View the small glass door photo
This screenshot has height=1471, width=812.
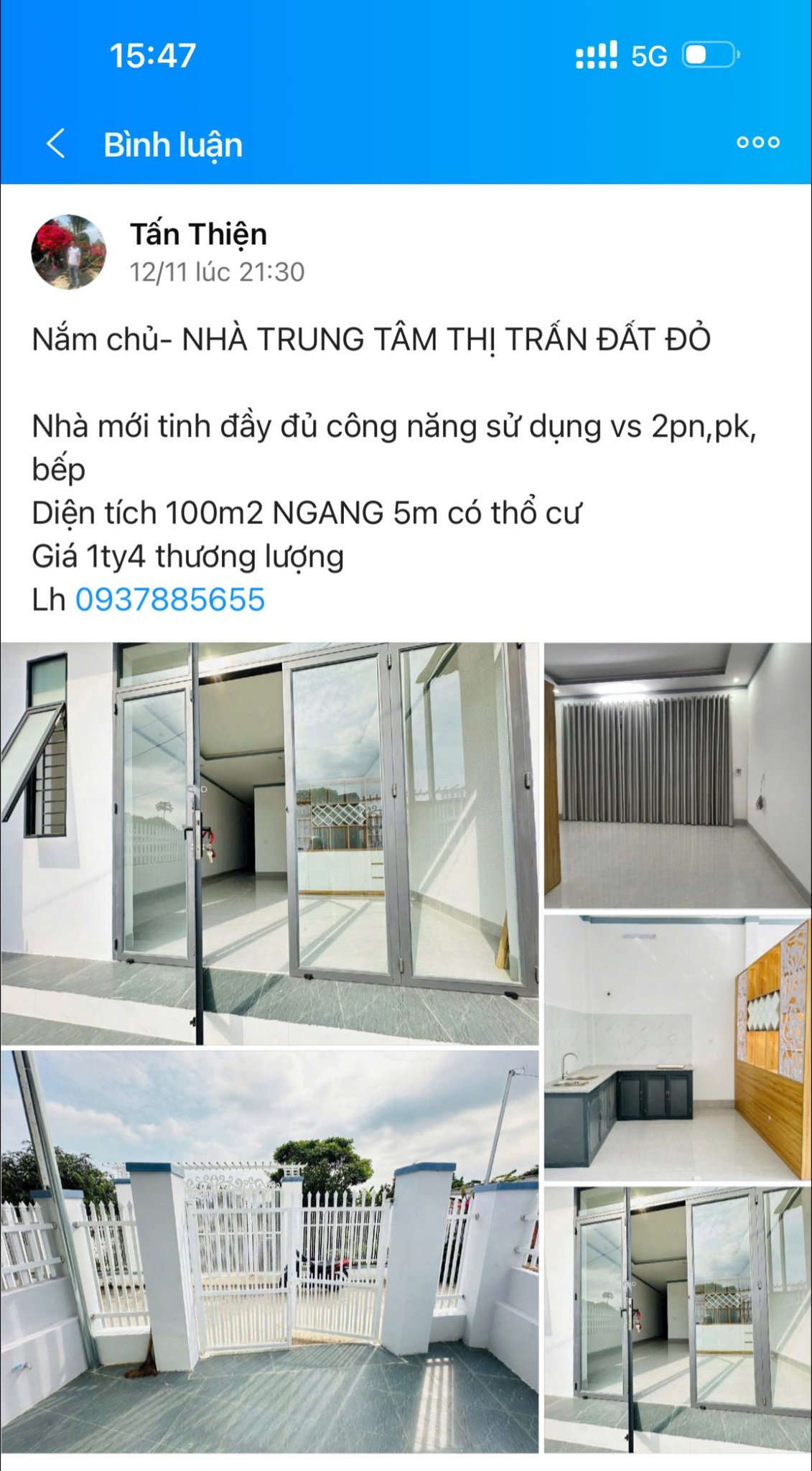(x=677, y=1319)
